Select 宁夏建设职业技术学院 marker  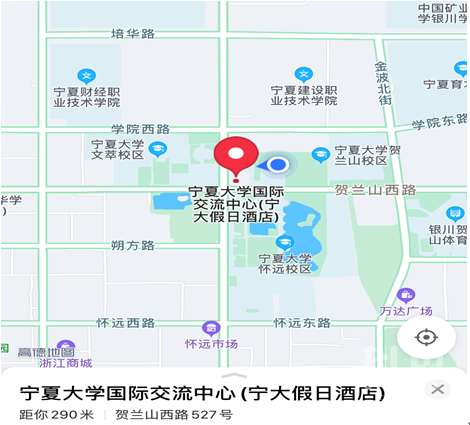coord(304,75)
